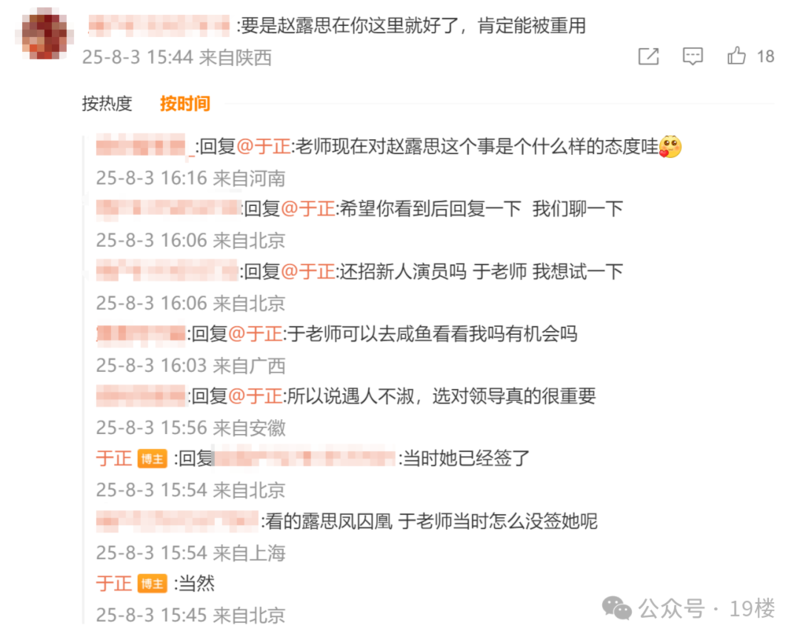
Task: Sort replies by 按热度
Action: pos(107,103)
